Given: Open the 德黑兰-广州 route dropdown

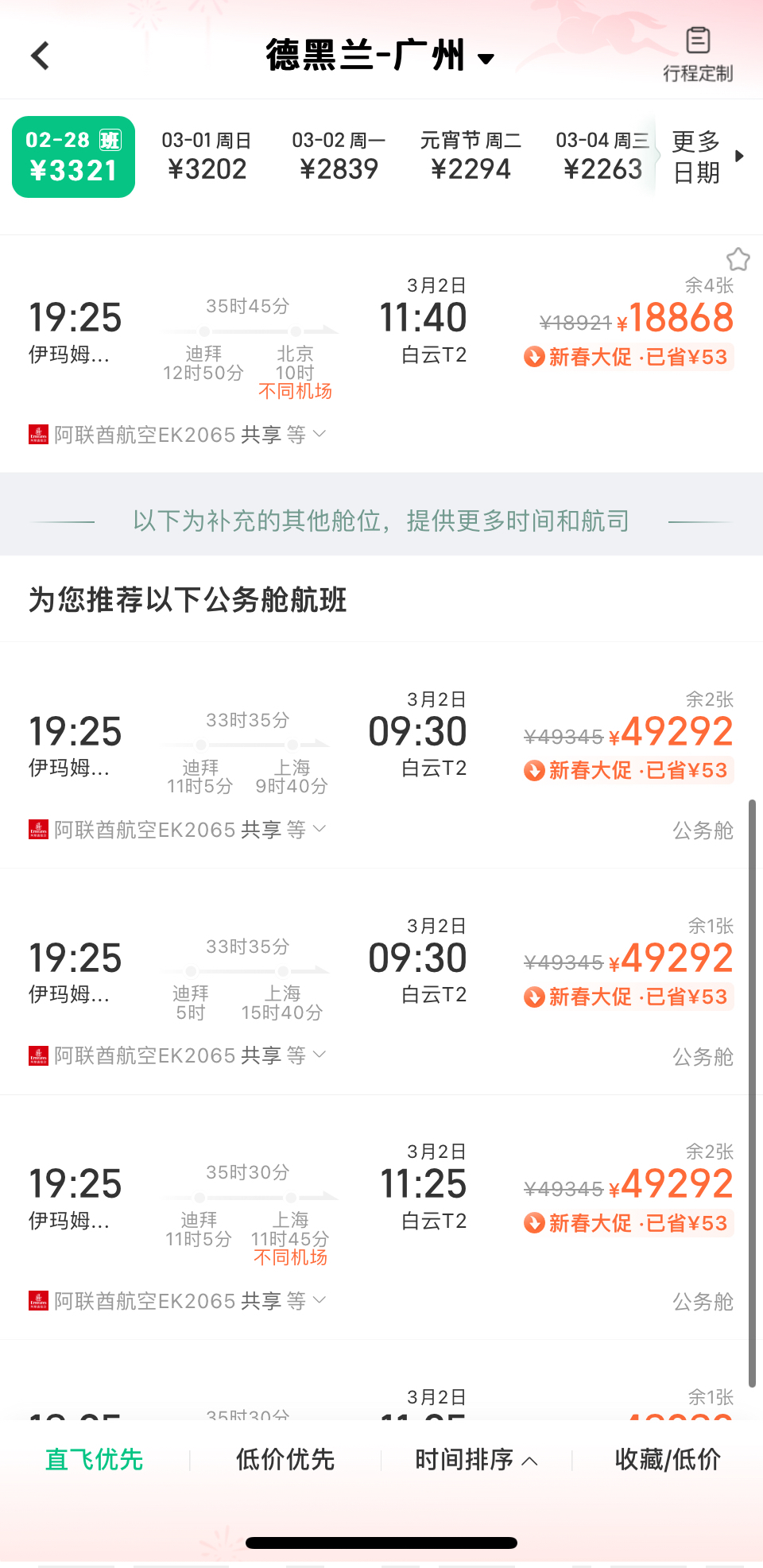Looking at the screenshot, I should [380, 56].
